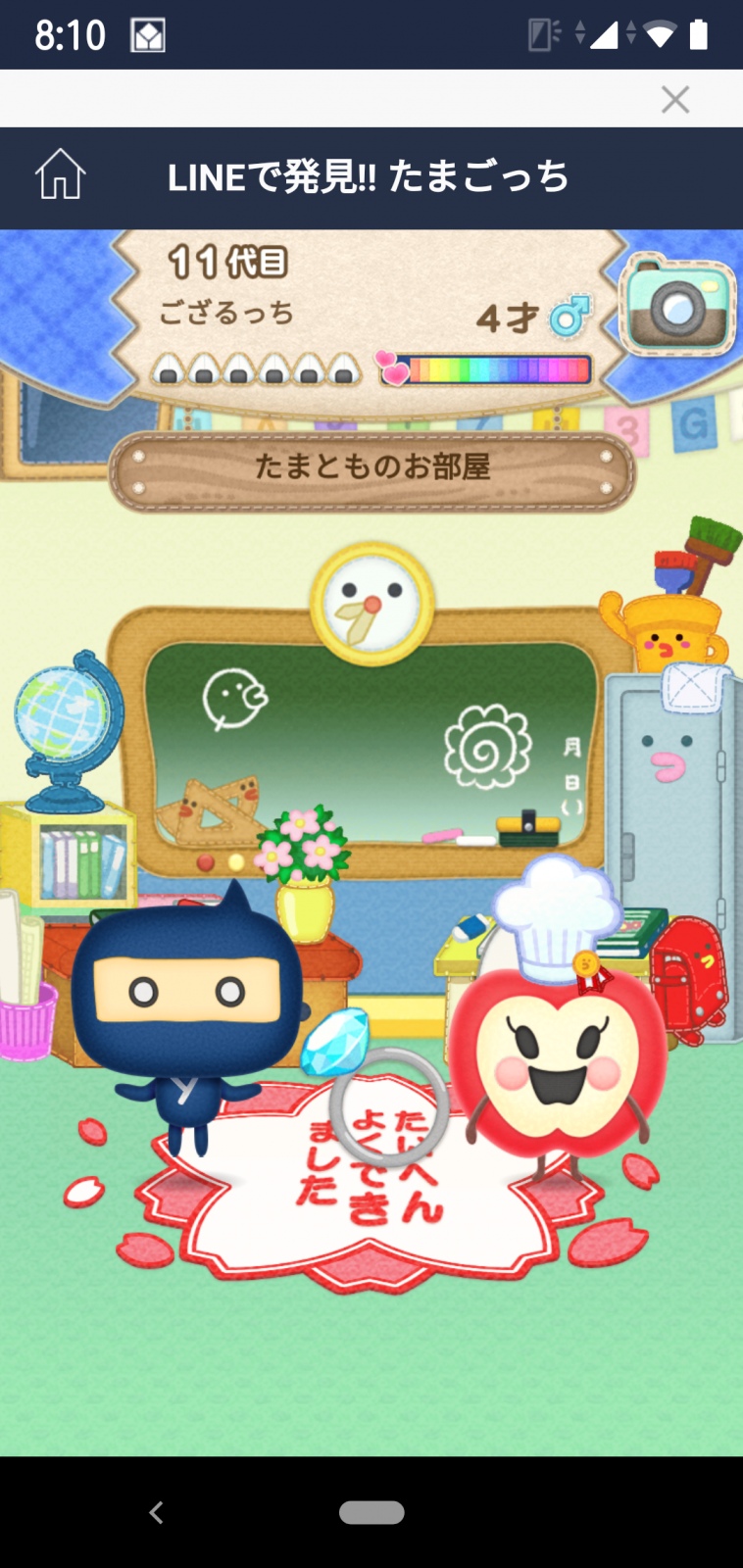Viewport: 743px width, 1568px height.
Task: Open the camera to take a photo
Action: pyautogui.click(x=677, y=305)
